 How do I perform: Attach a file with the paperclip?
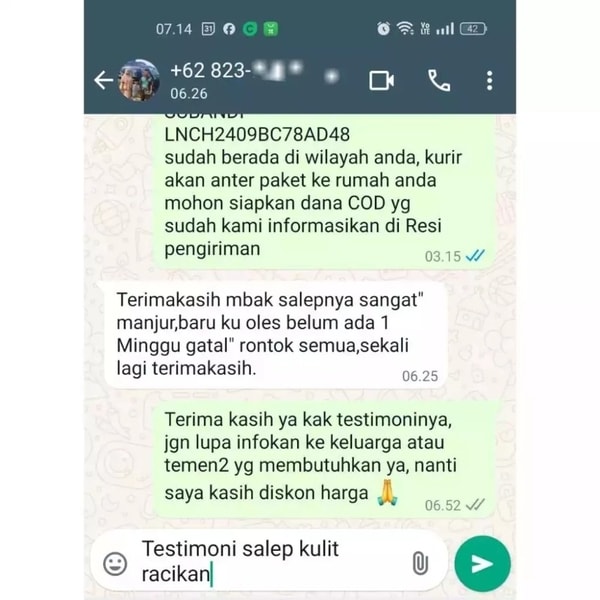click(420, 563)
